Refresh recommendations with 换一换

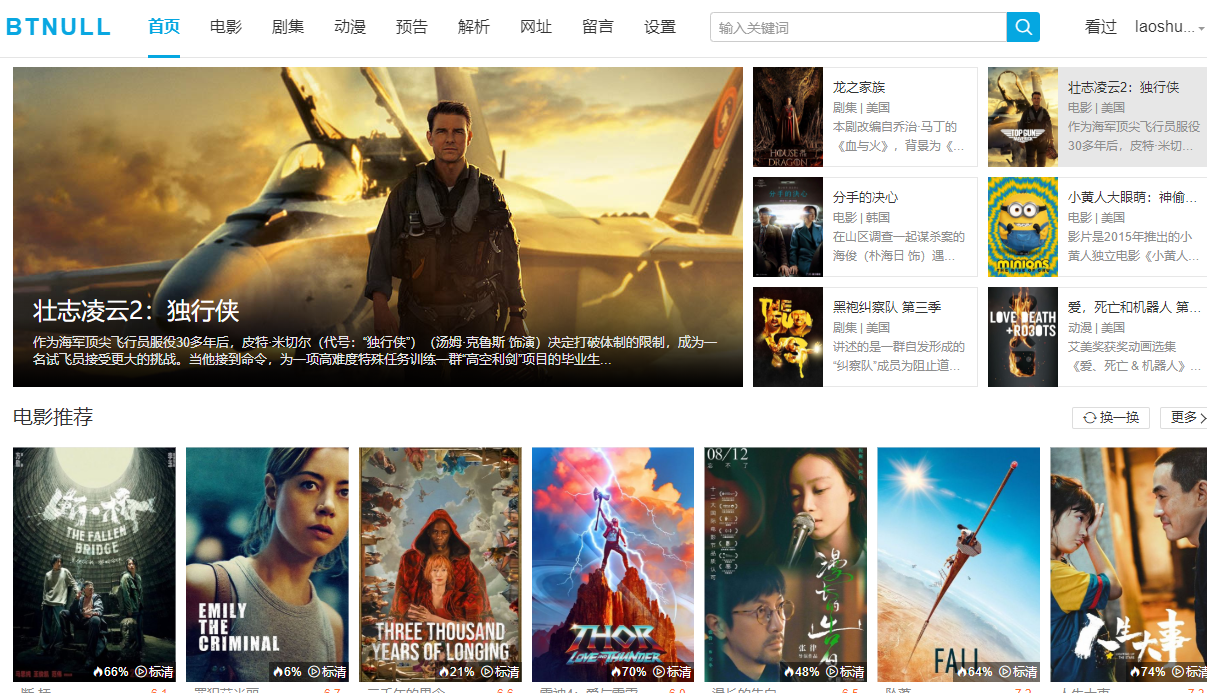point(1110,417)
